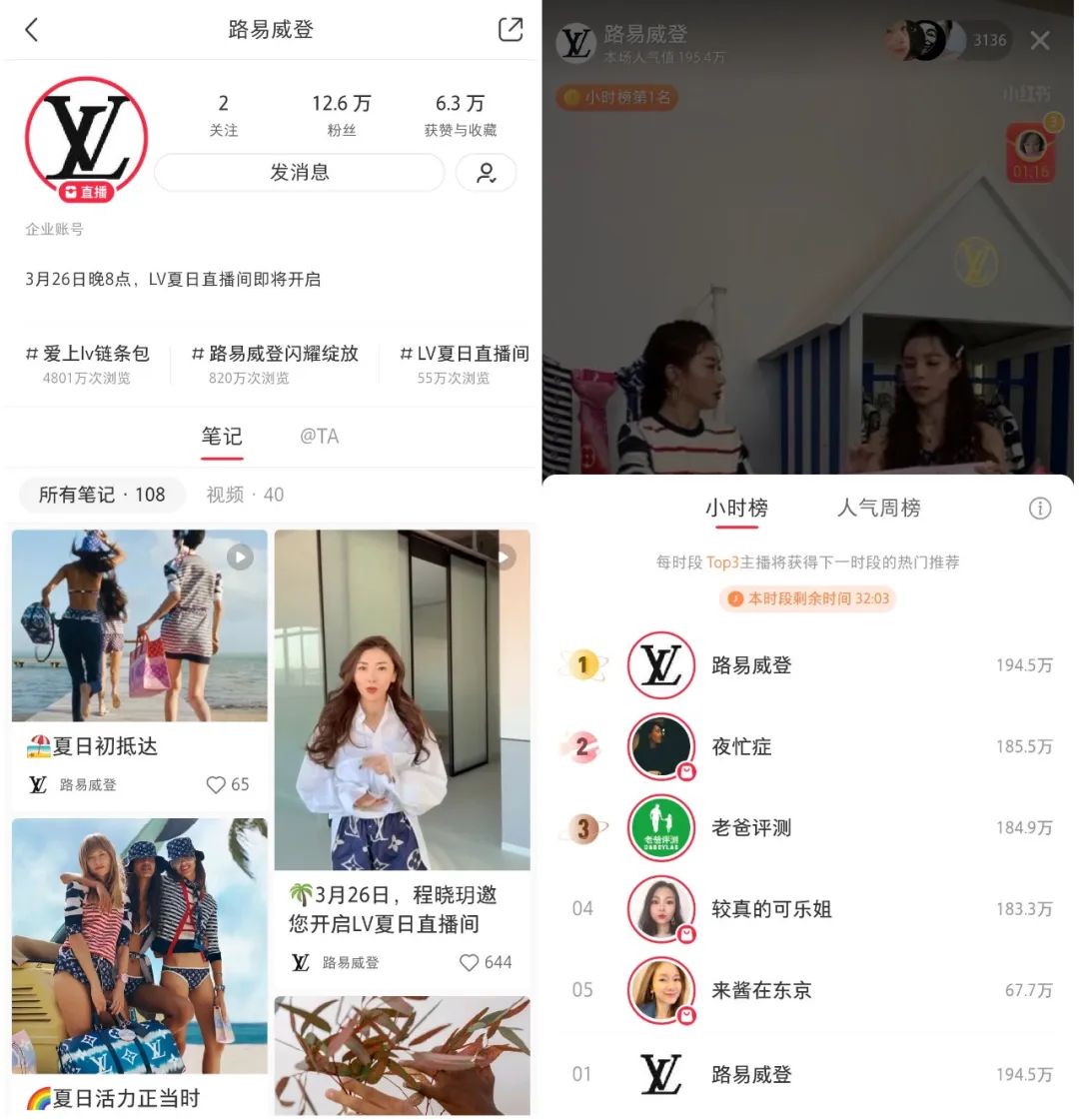
Task: Open the Louis Vuitton live stream via avatar badge
Action: coord(86,192)
